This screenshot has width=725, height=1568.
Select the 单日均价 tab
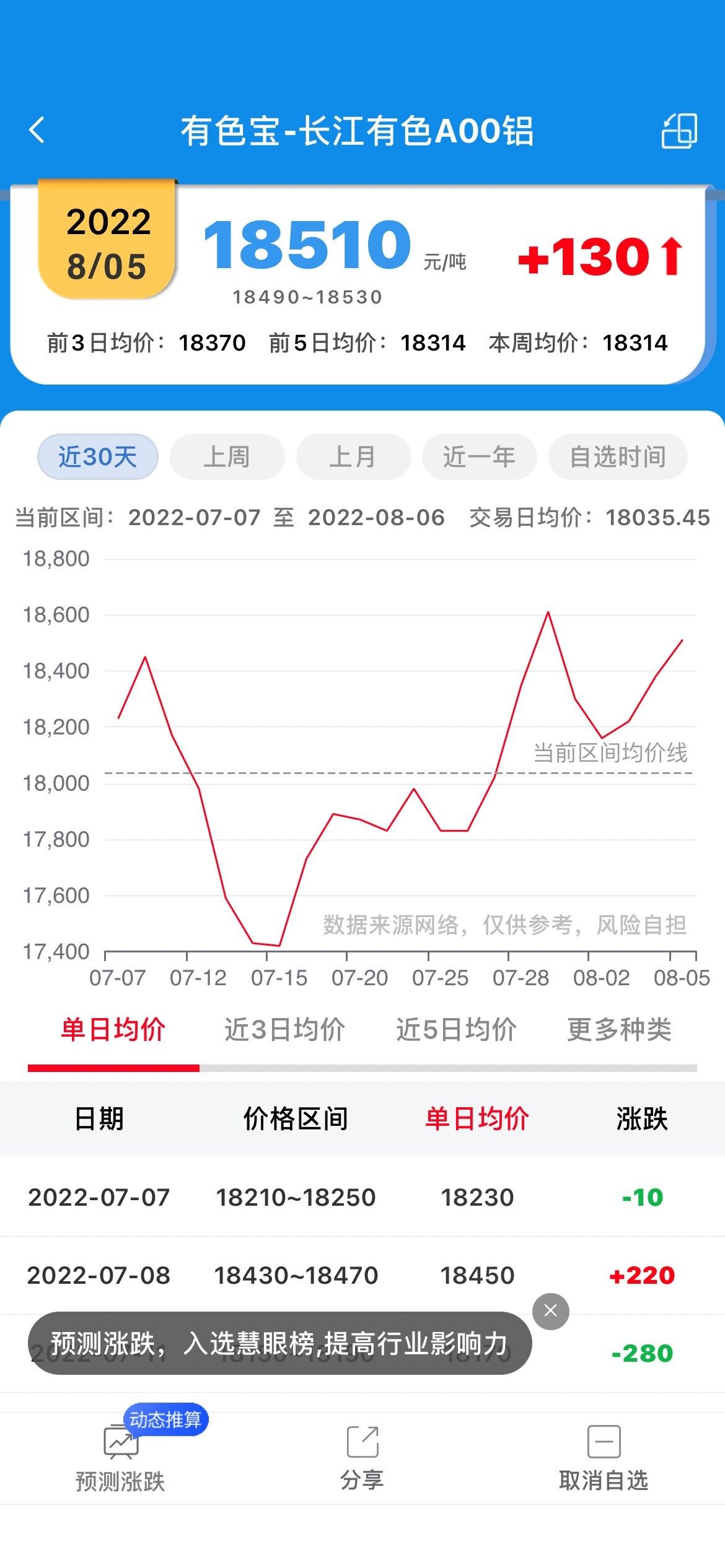pyautogui.click(x=113, y=1030)
